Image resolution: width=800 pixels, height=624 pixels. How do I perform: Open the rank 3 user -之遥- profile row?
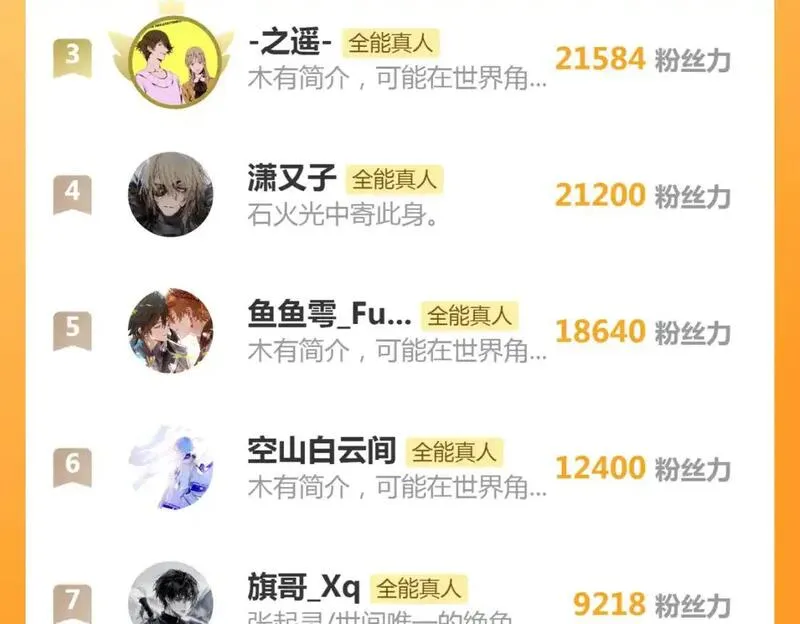click(x=400, y=60)
